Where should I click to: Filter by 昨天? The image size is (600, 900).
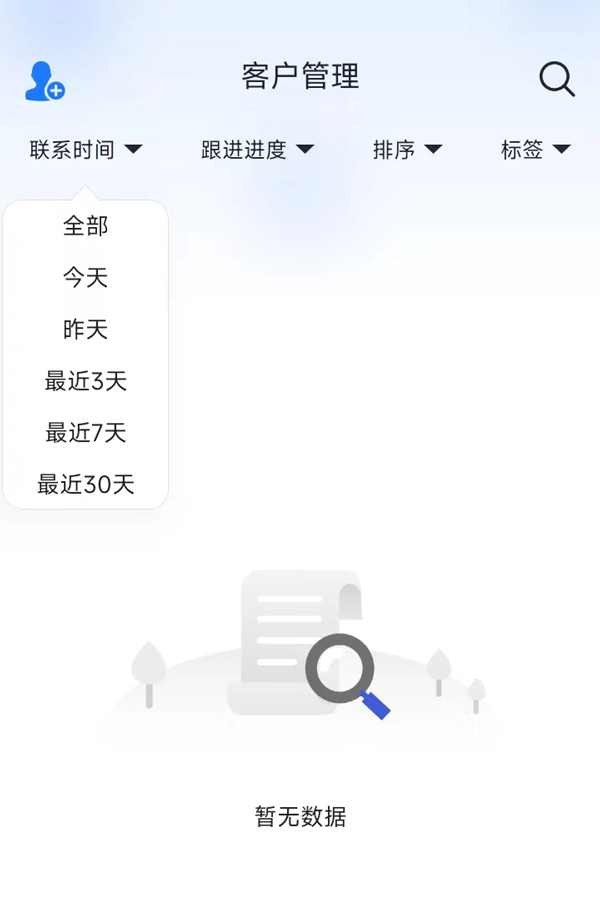point(86,330)
